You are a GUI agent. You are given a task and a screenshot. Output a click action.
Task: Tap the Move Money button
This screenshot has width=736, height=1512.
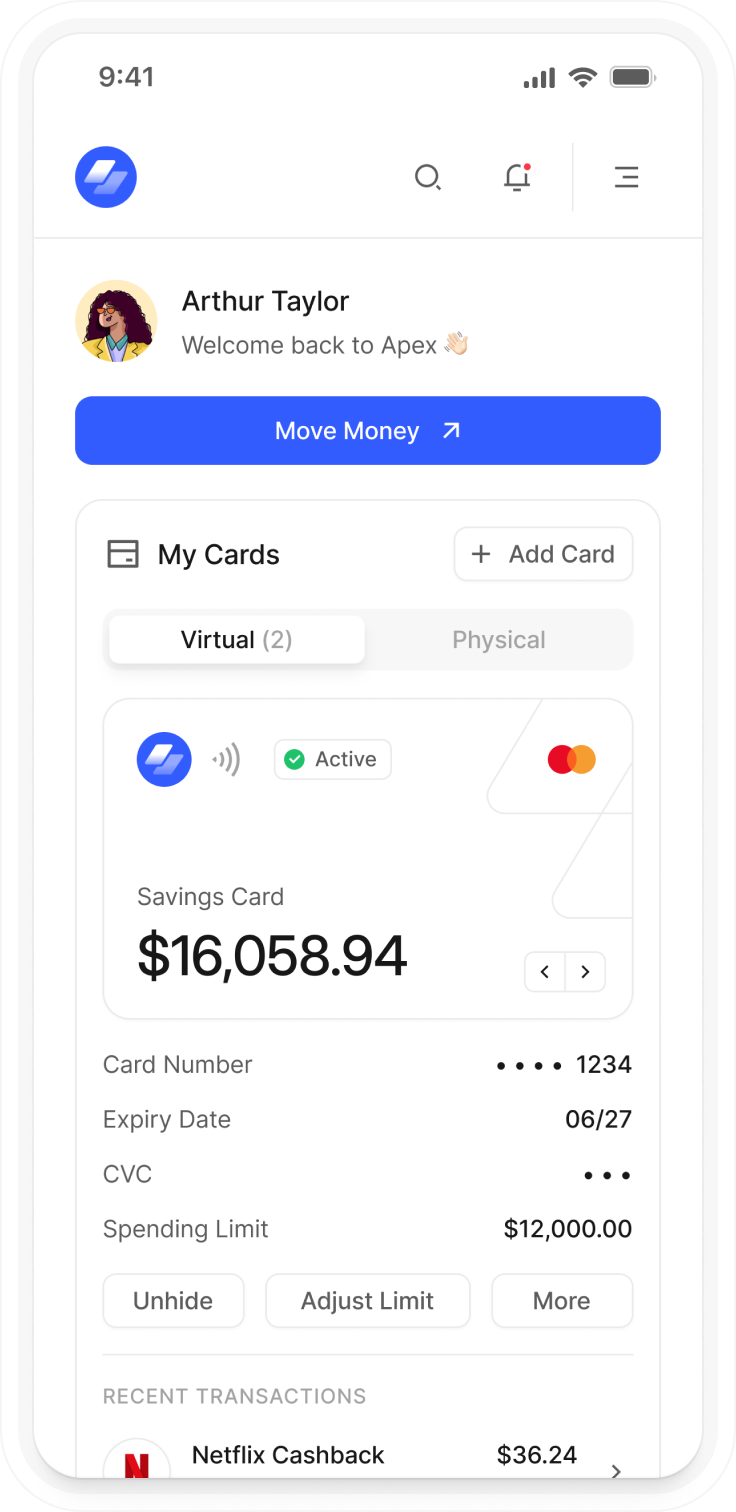(x=368, y=431)
